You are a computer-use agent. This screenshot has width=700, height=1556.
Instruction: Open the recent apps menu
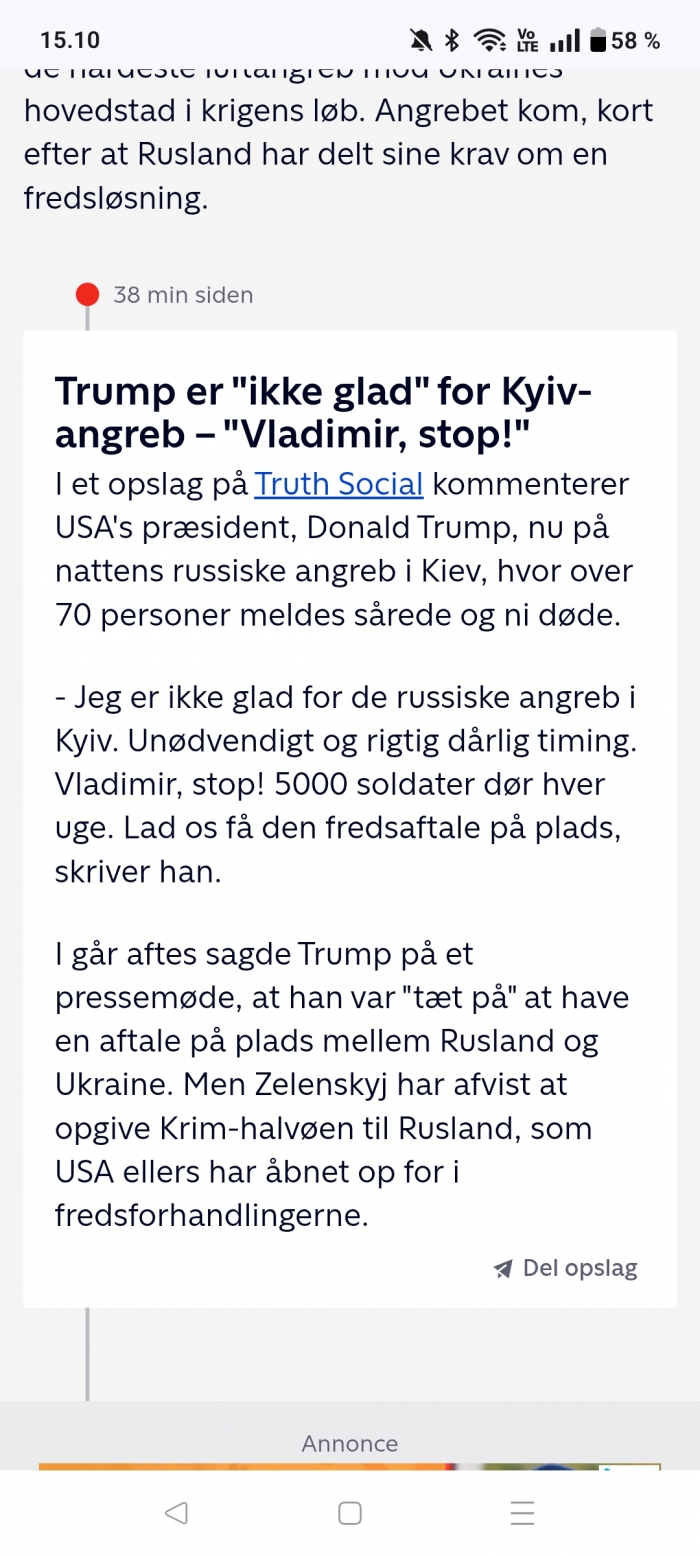[x=522, y=1513]
